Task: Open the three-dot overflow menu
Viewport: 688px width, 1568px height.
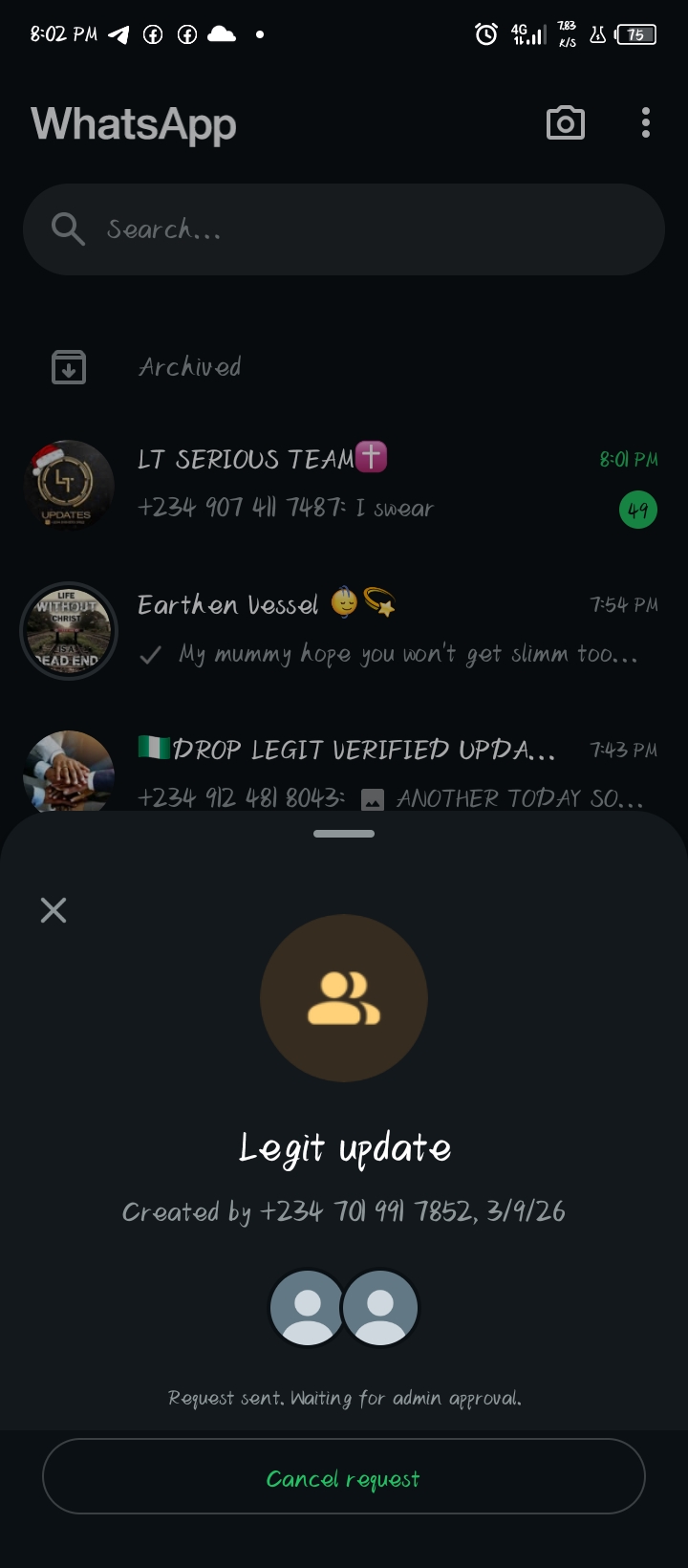Action: pos(646,123)
